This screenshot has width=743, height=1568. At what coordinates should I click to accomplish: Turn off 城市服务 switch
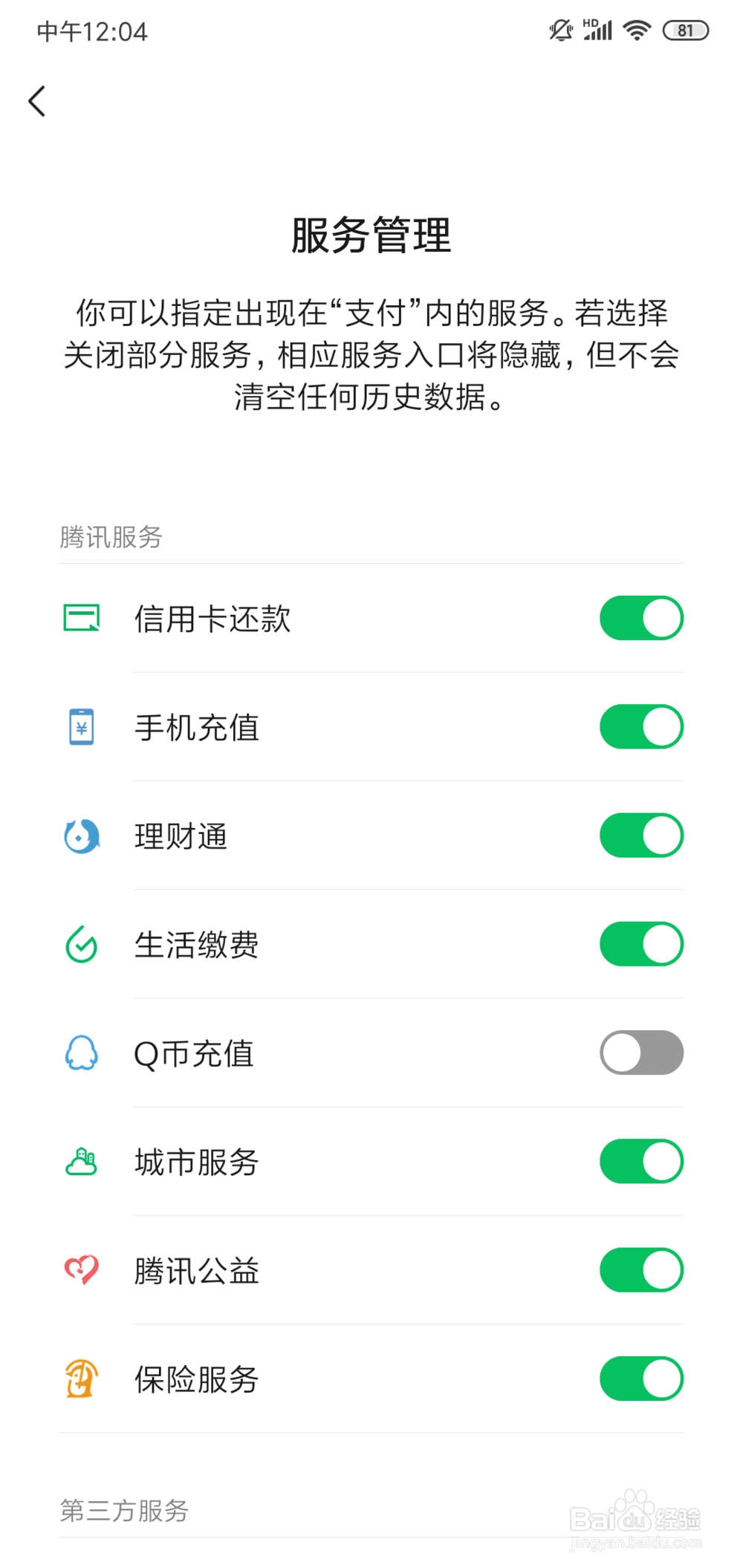click(x=641, y=1161)
